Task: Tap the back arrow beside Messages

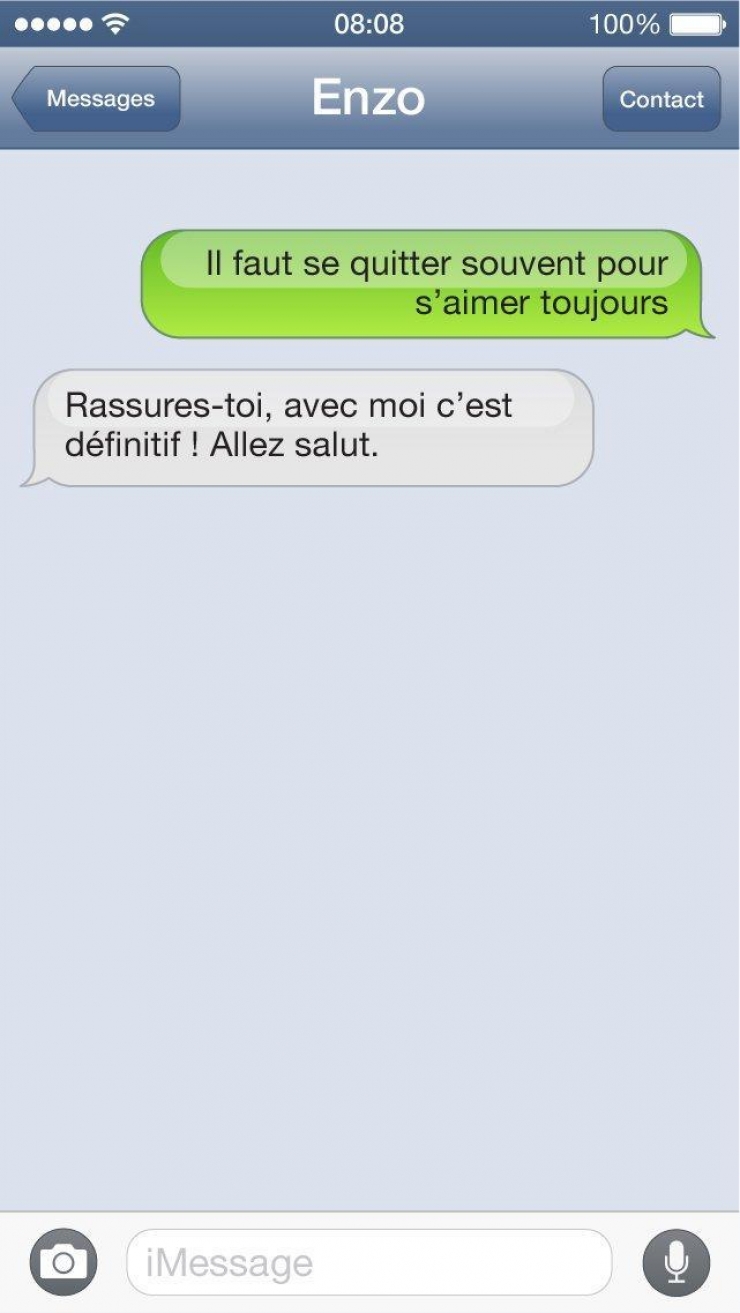Action: pos(23,98)
